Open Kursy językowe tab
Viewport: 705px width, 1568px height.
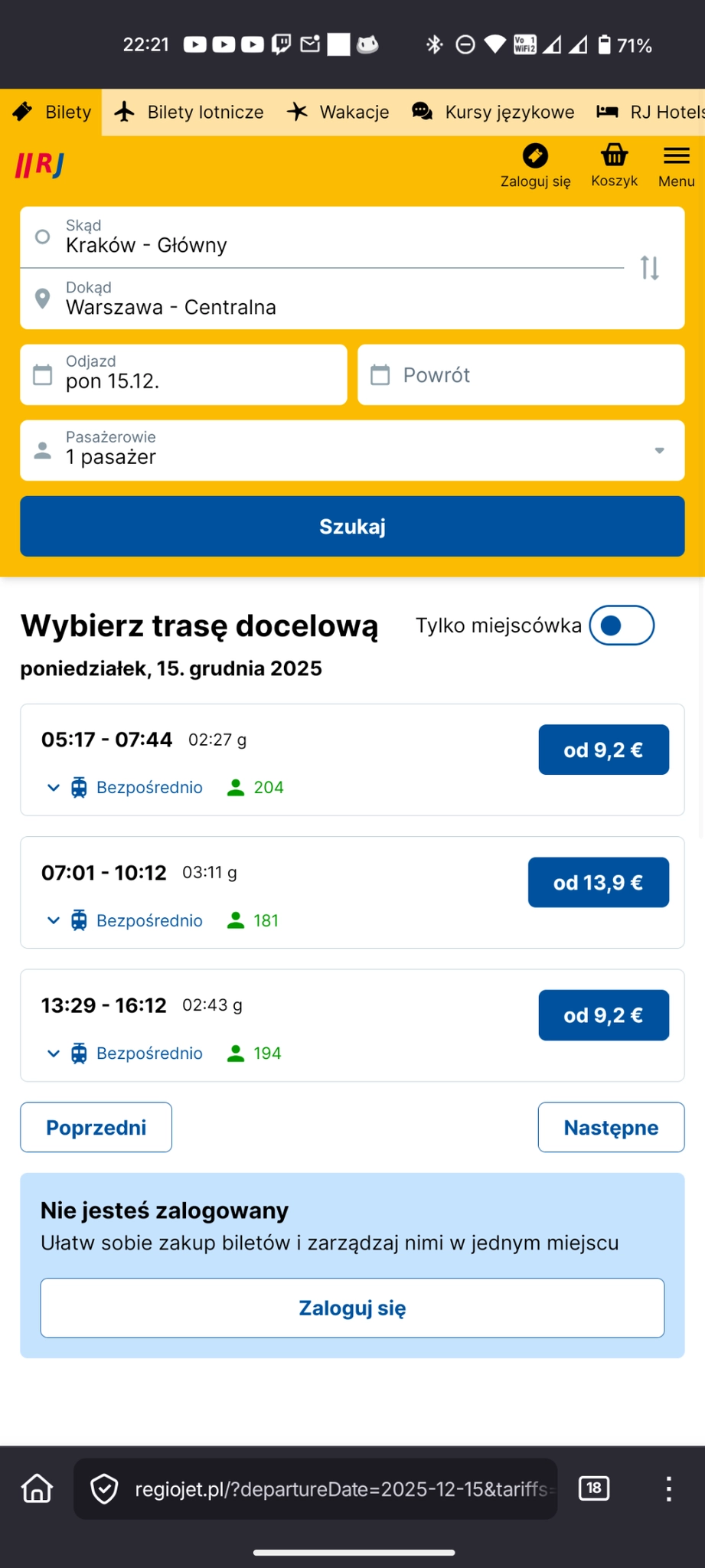point(493,112)
